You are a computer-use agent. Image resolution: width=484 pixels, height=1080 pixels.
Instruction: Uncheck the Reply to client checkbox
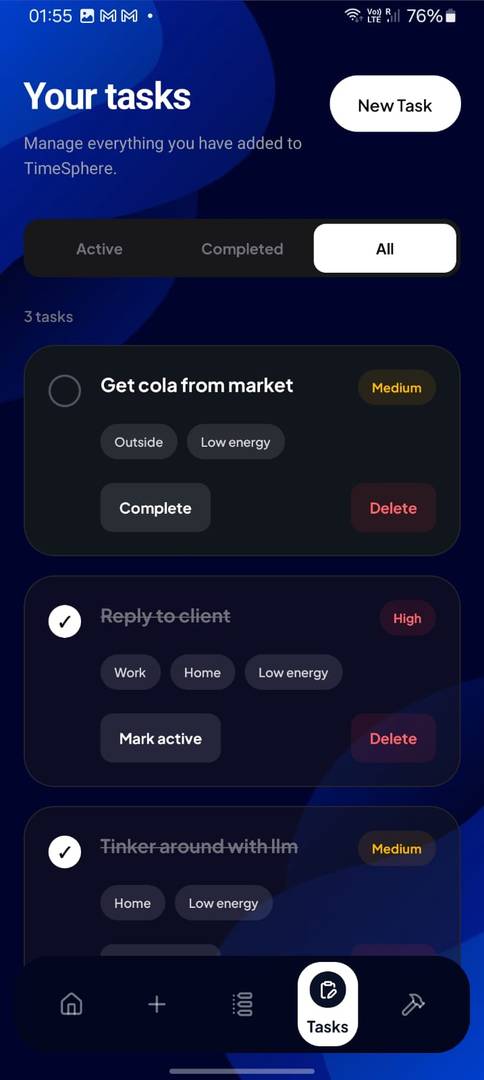pos(65,622)
